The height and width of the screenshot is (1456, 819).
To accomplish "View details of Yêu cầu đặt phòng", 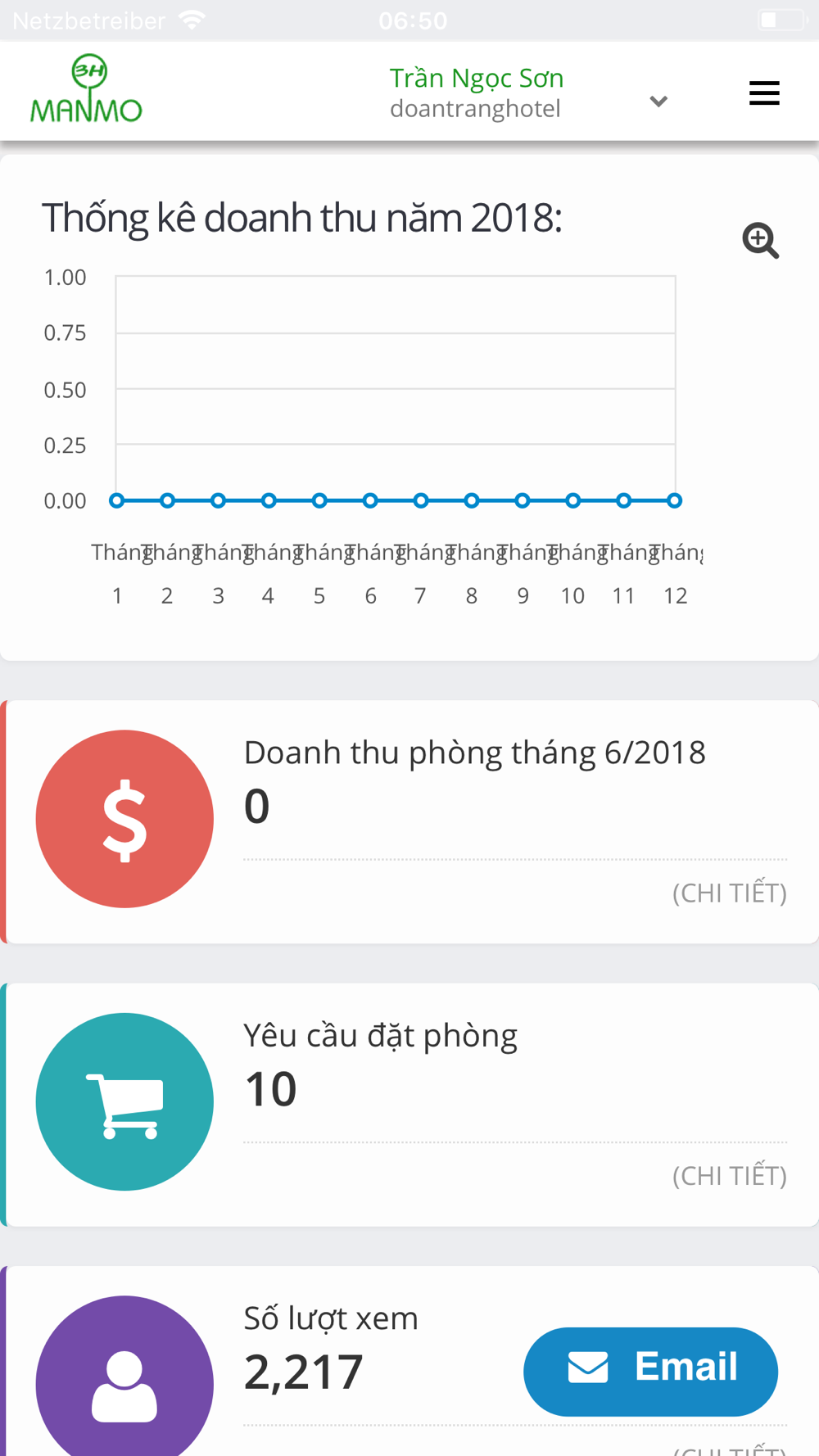I will click(x=729, y=1176).
